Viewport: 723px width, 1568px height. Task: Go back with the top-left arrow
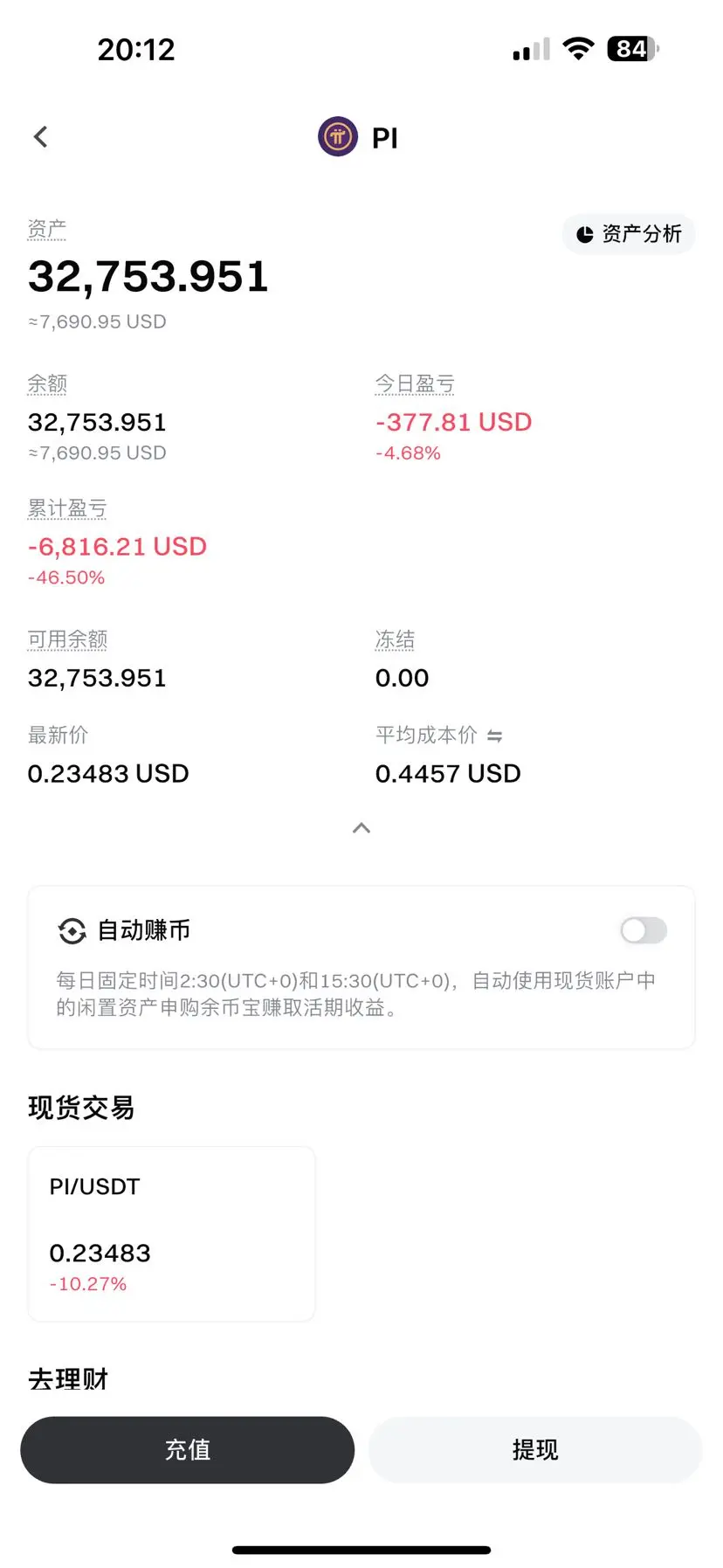click(40, 136)
